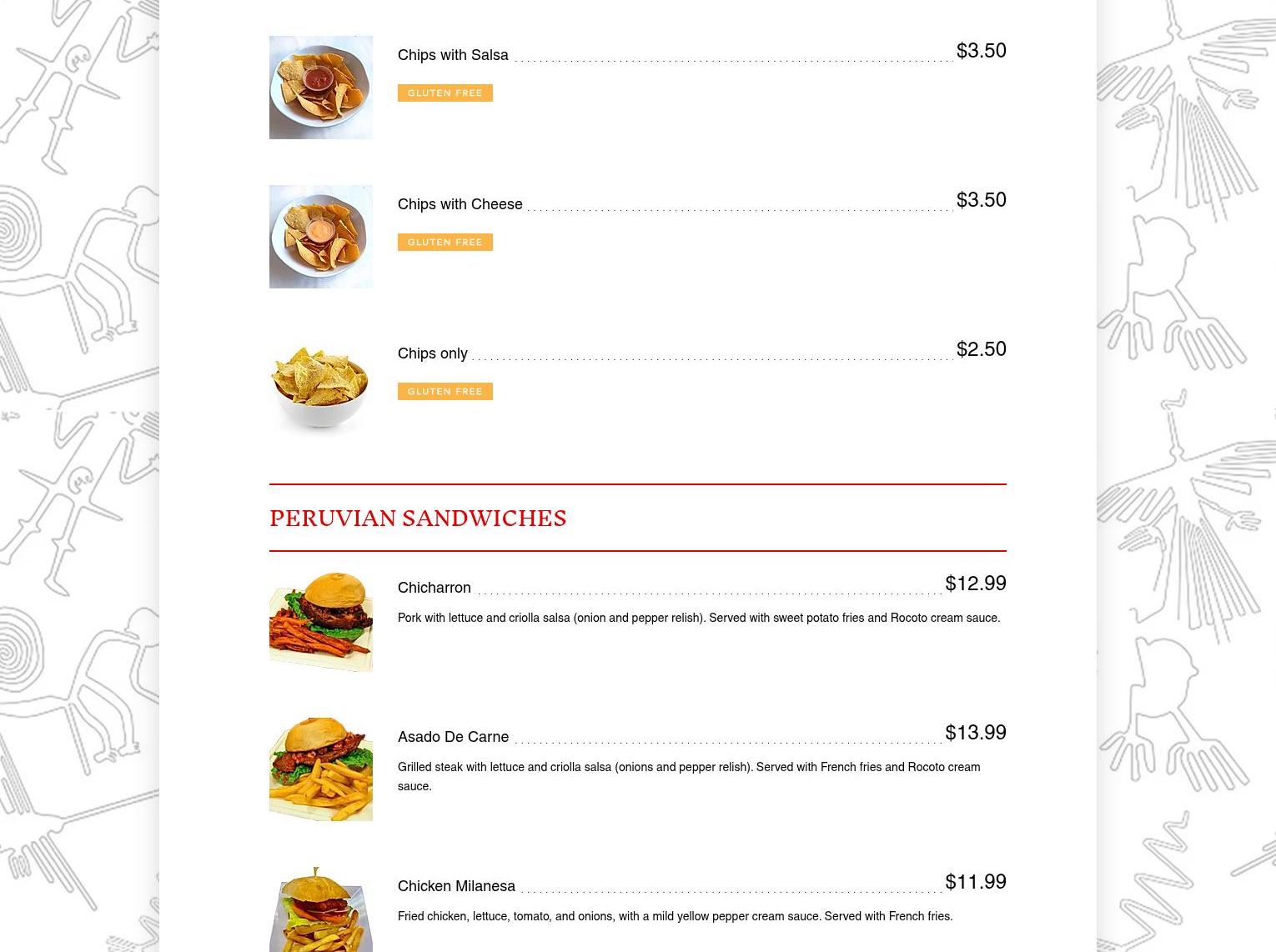Image resolution: width=1276 pixels, height=952 pixels.
Task: Open the Chips with Salsa photo
Action: [x=320, y=88]
